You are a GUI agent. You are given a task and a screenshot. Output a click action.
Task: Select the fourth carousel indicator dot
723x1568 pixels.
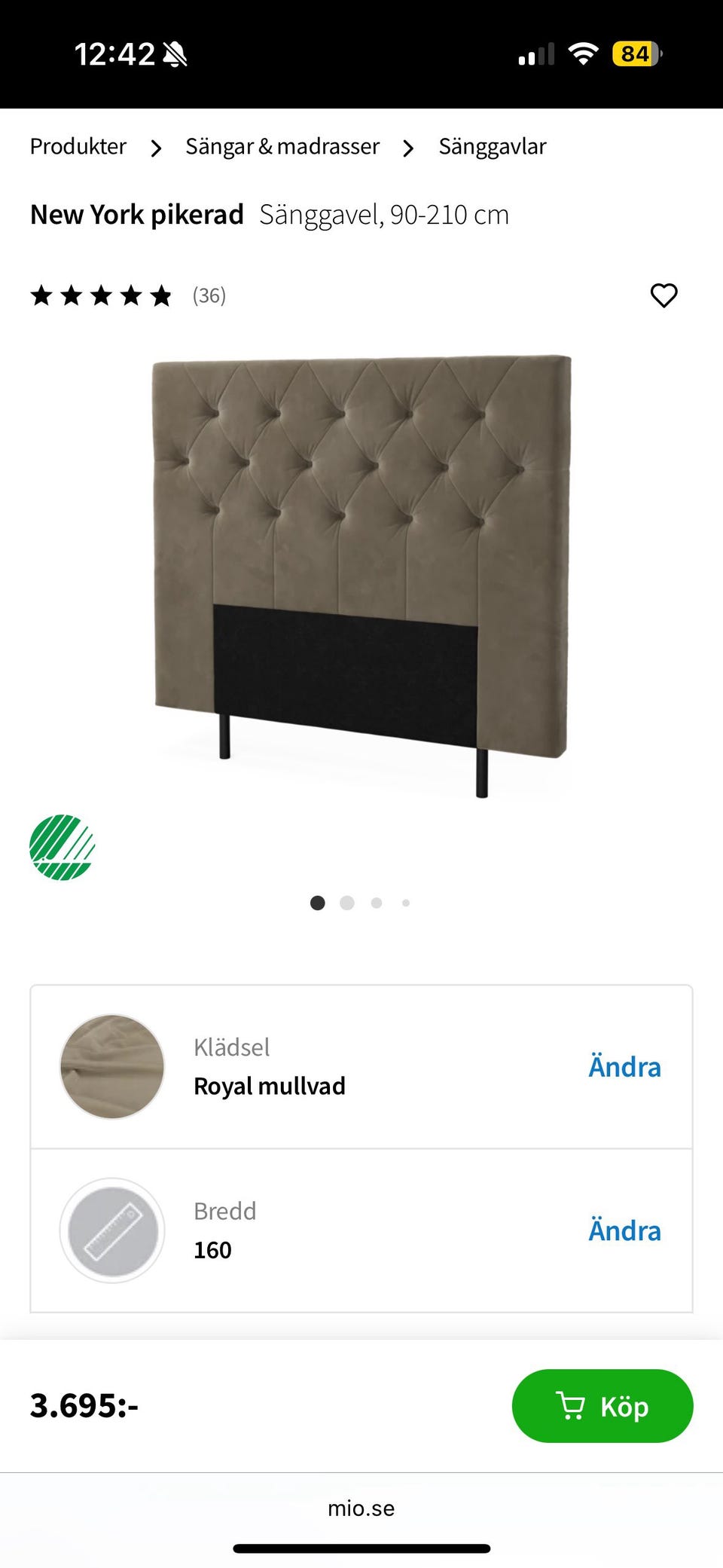pos(406,903)
